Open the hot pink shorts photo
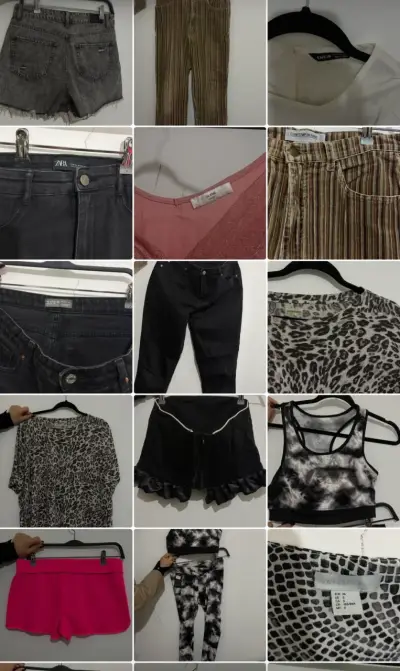400x671 pixels. point(66,595)
